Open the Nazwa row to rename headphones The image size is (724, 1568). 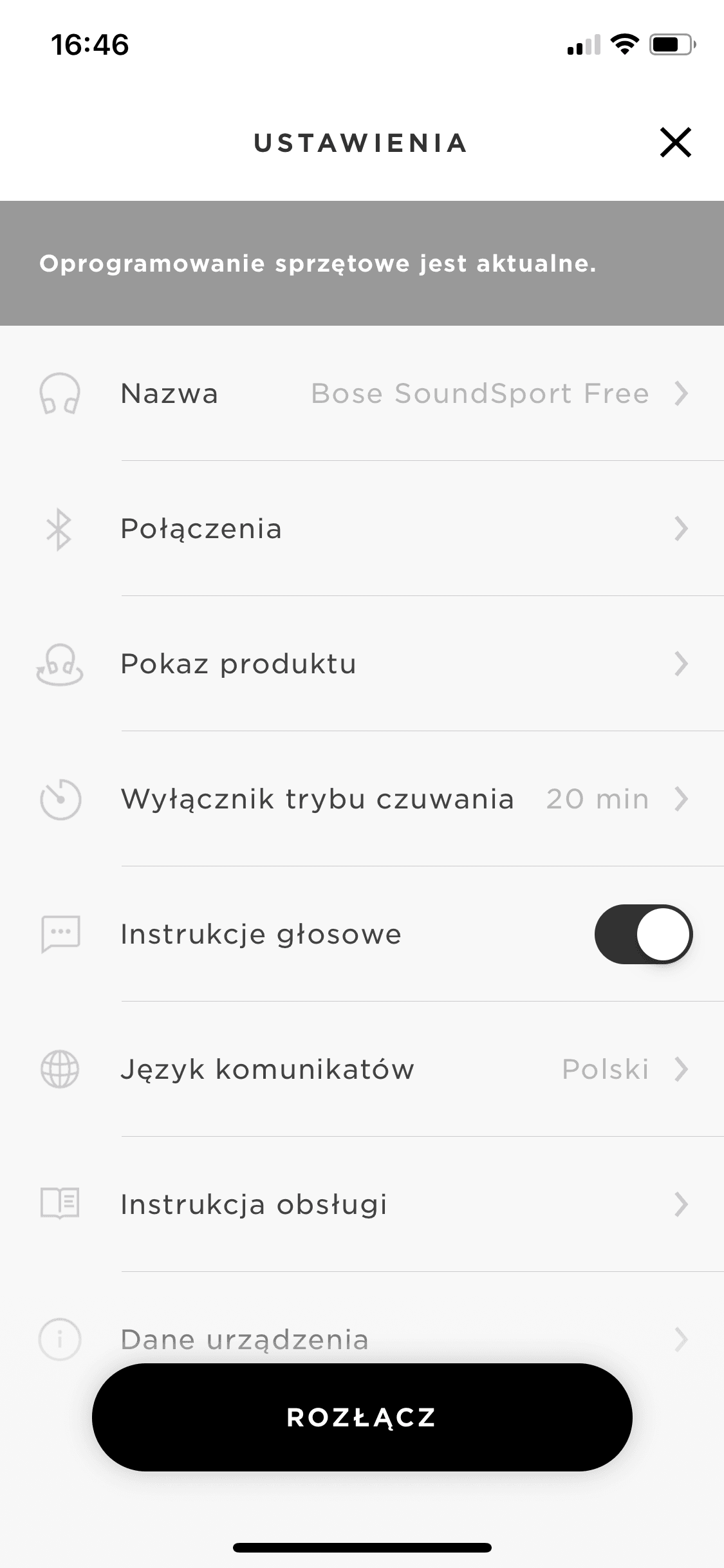(x=362, y=393)
